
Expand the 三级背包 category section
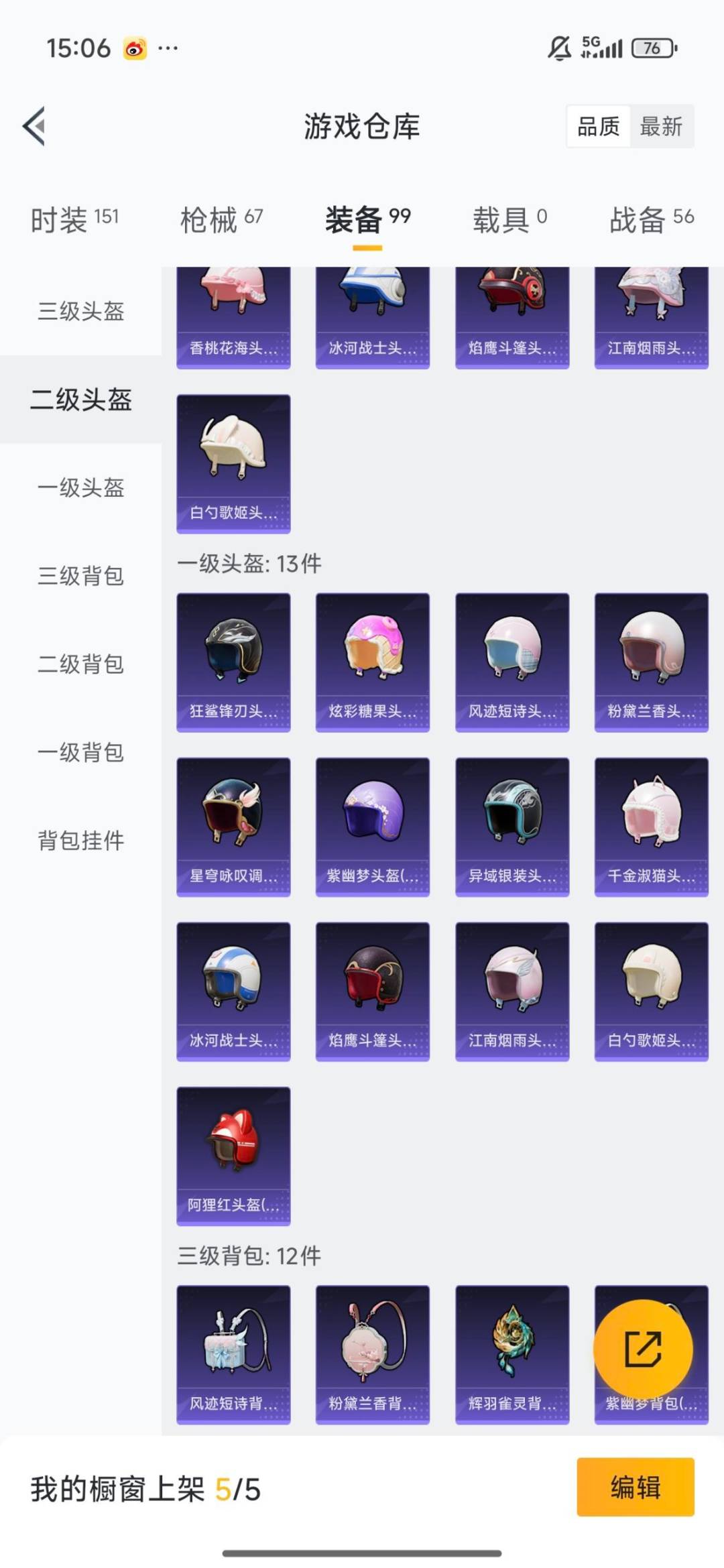pos(80,576)
